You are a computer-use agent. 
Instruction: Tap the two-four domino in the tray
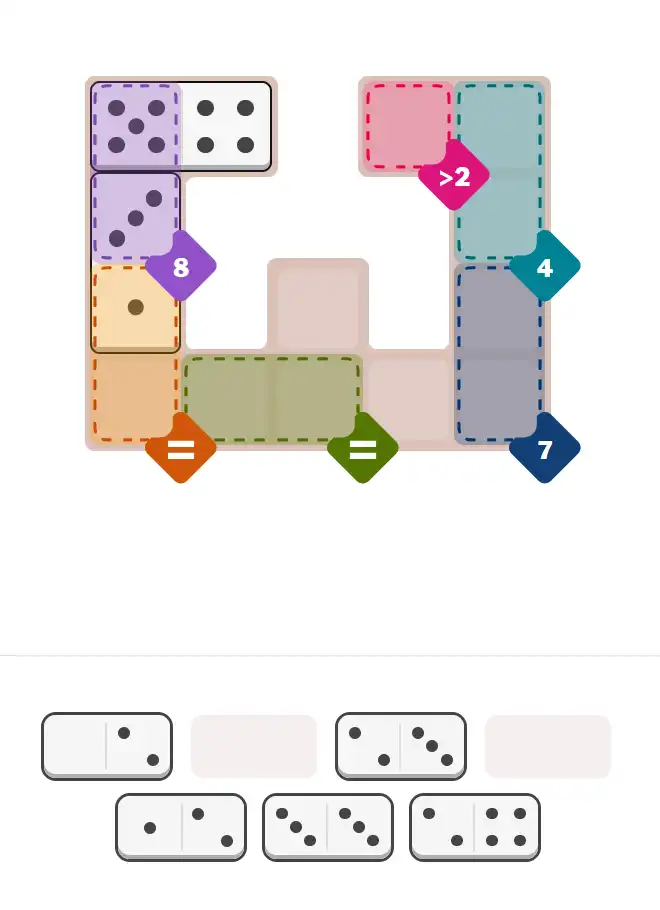point(475,826)
